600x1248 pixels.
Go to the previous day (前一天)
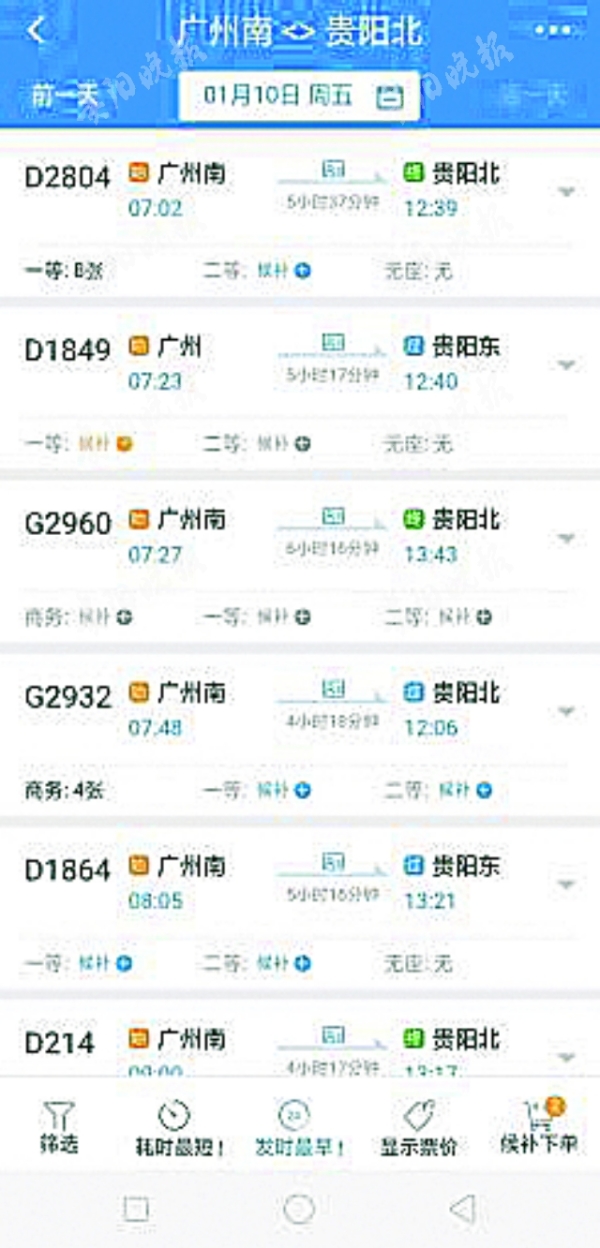pyautogui.click(x=64, y=96)
